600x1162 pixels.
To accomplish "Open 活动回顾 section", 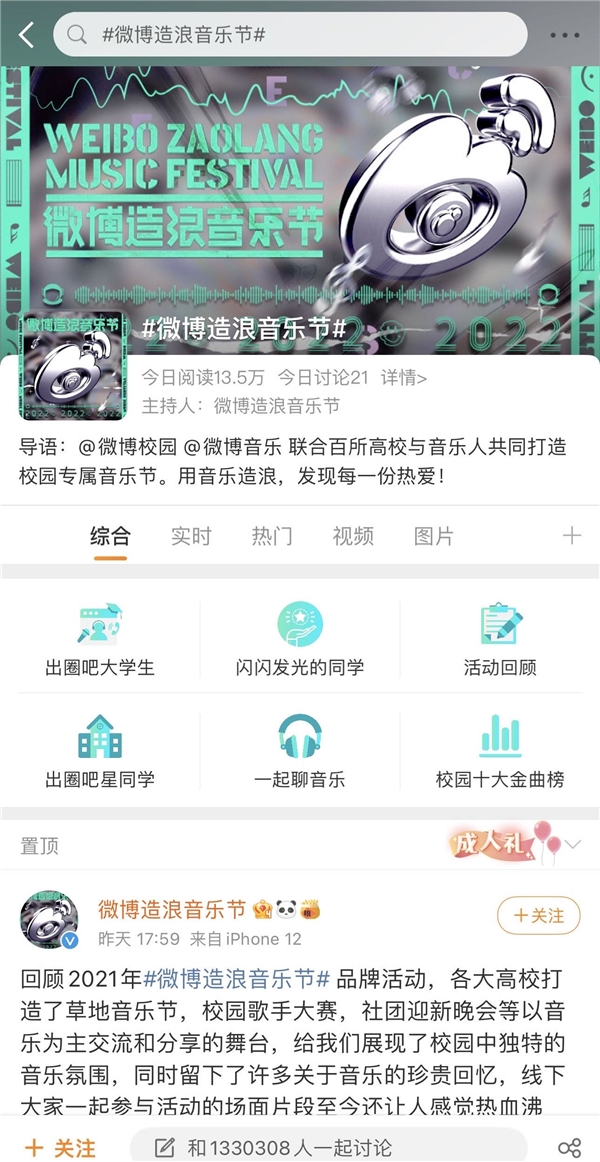I will coord(500,640).
